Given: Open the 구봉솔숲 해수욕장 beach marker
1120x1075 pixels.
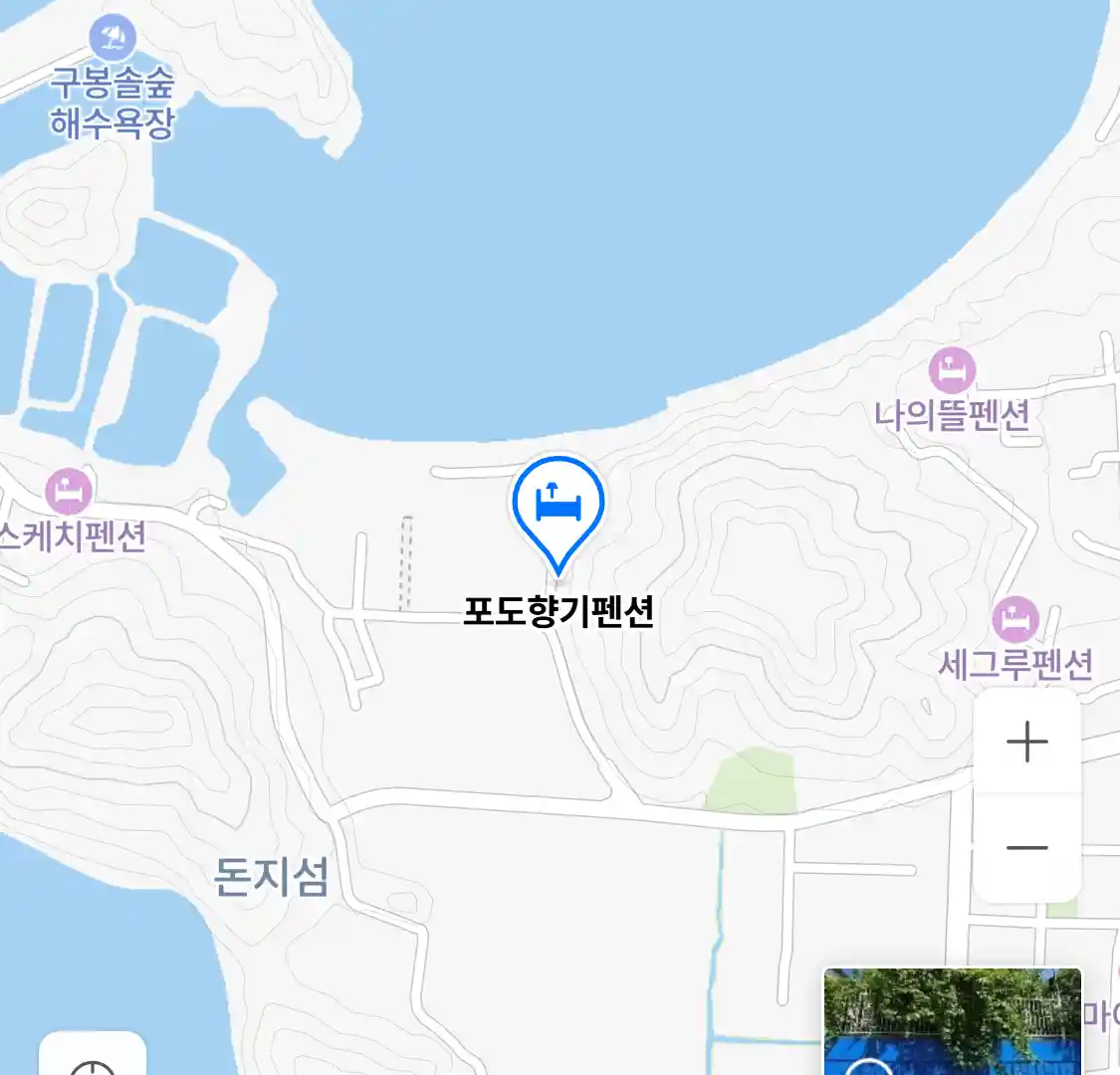Looking at the screenshot, I should 112,40.
